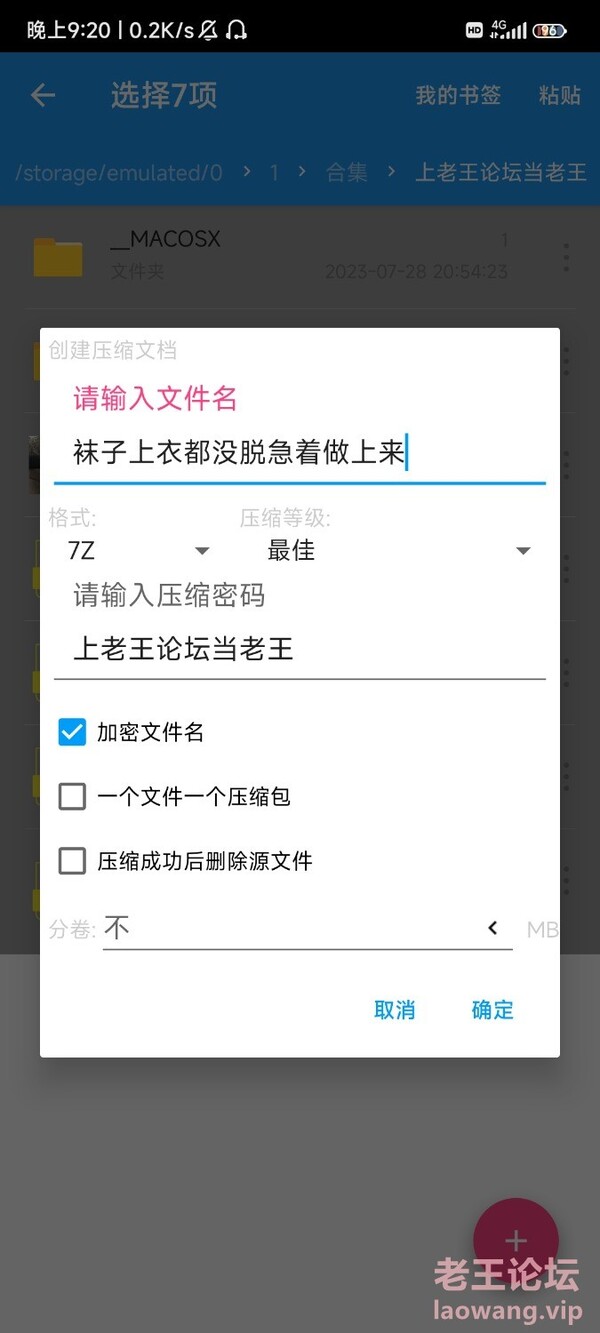The width and height of the screenshot is (600, 1333).
Task: Open the 7Z format dropdown
Action: tap(138, 550)
